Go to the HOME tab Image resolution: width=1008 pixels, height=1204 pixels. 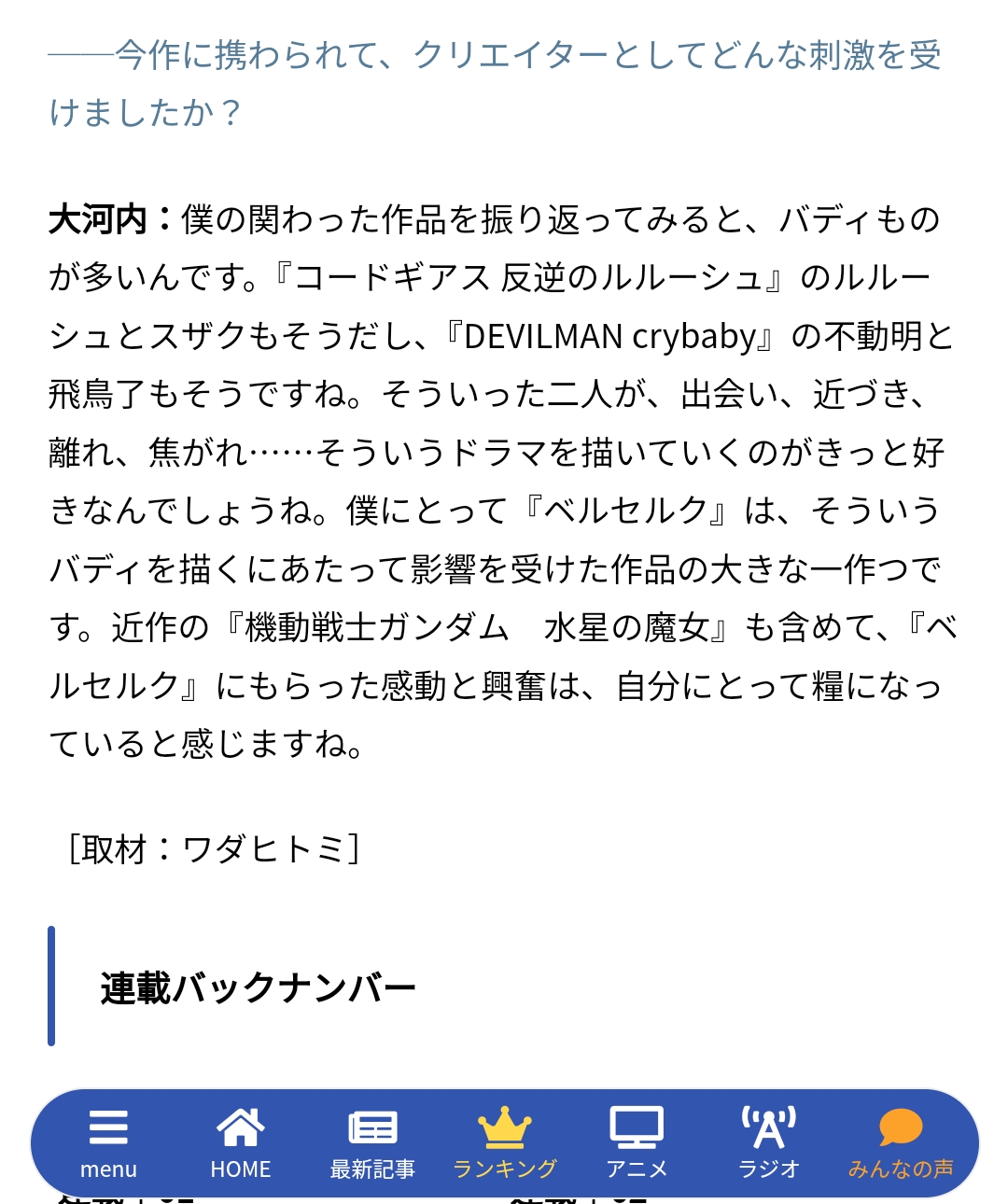(241, 1141)
